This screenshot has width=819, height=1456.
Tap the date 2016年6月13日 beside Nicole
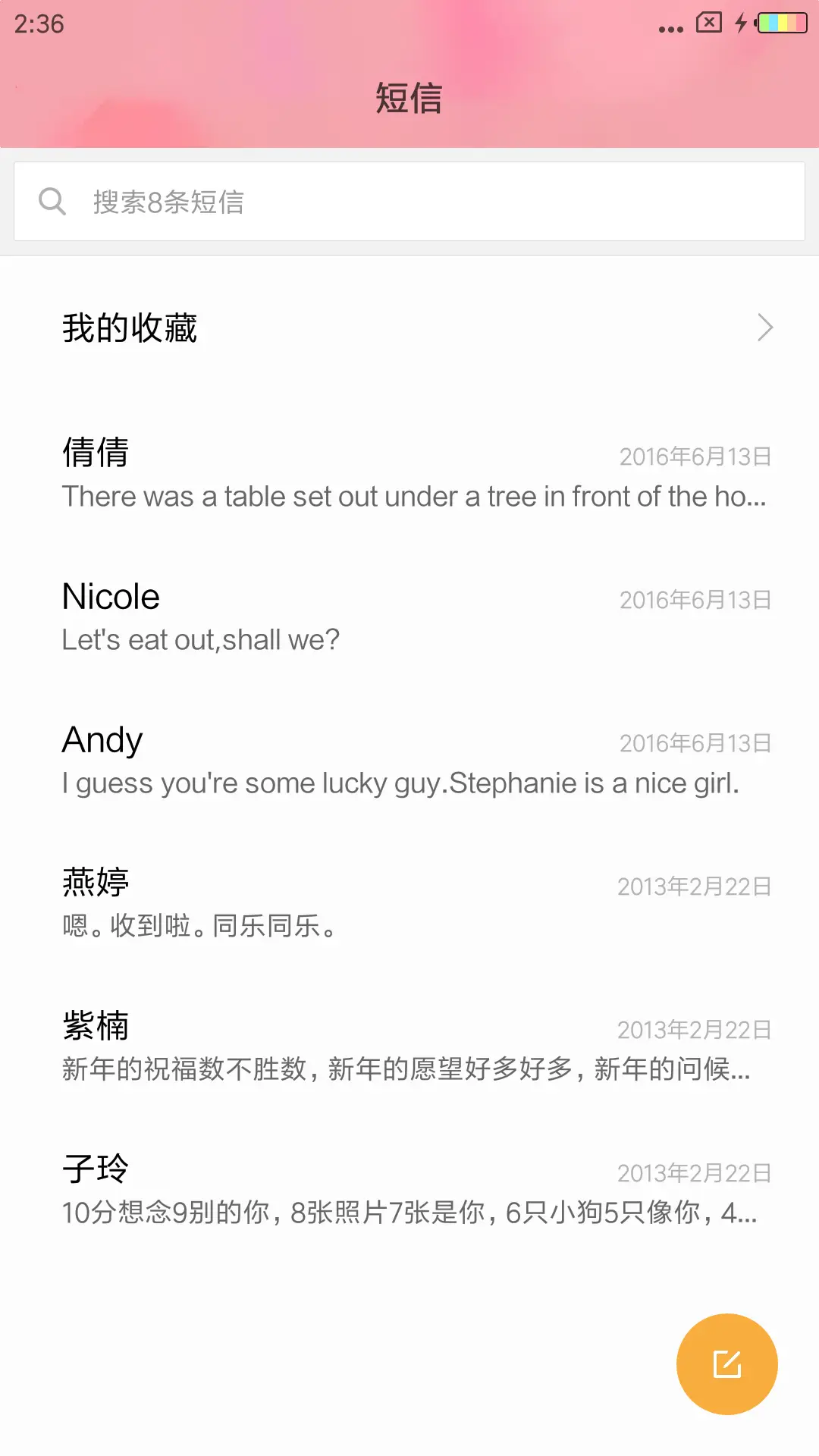695,599
